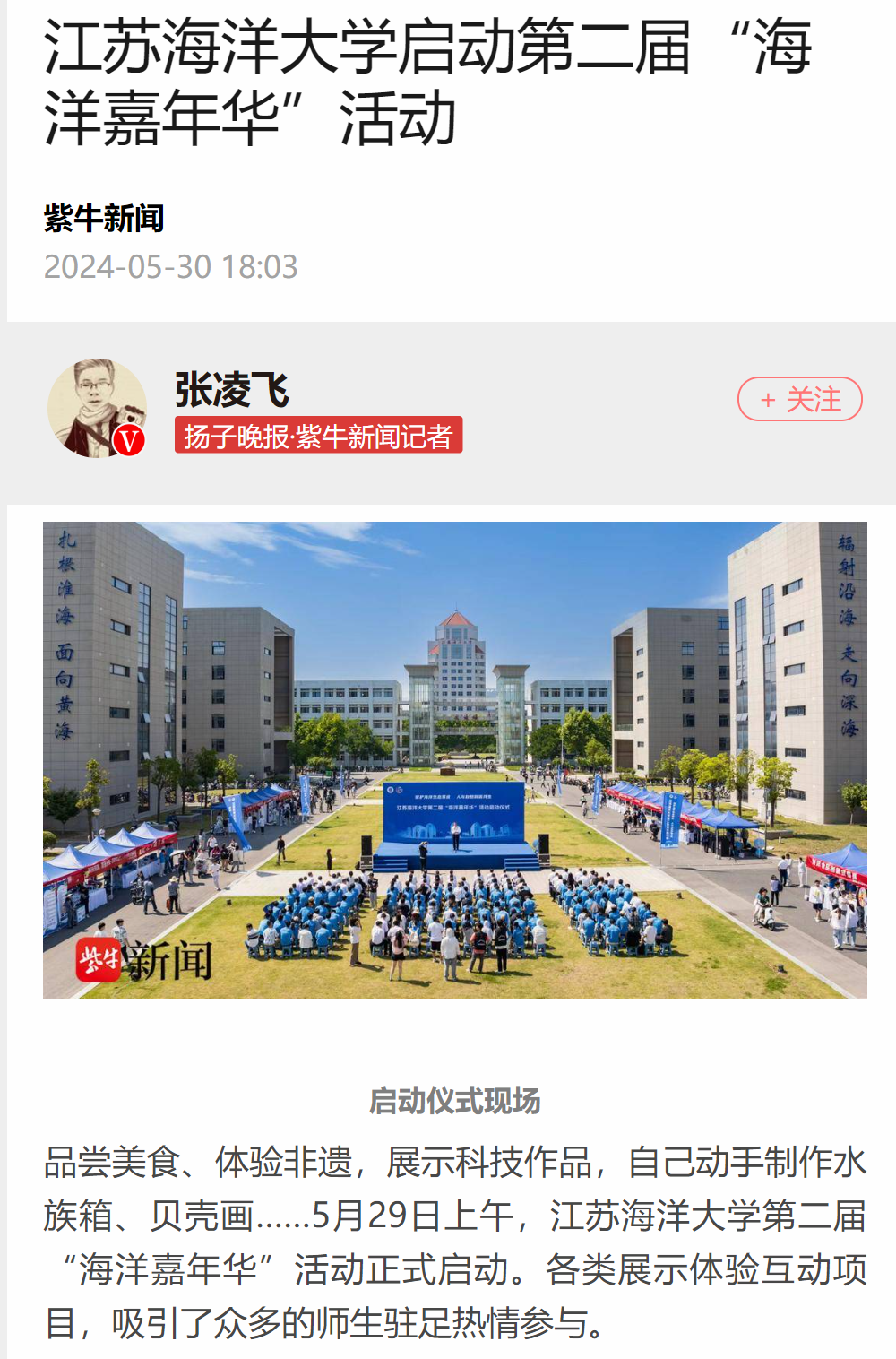Open 张凌飞's profile avatar
The height and width of the screenshot is (1359, 896).
[x=97, y=409]
